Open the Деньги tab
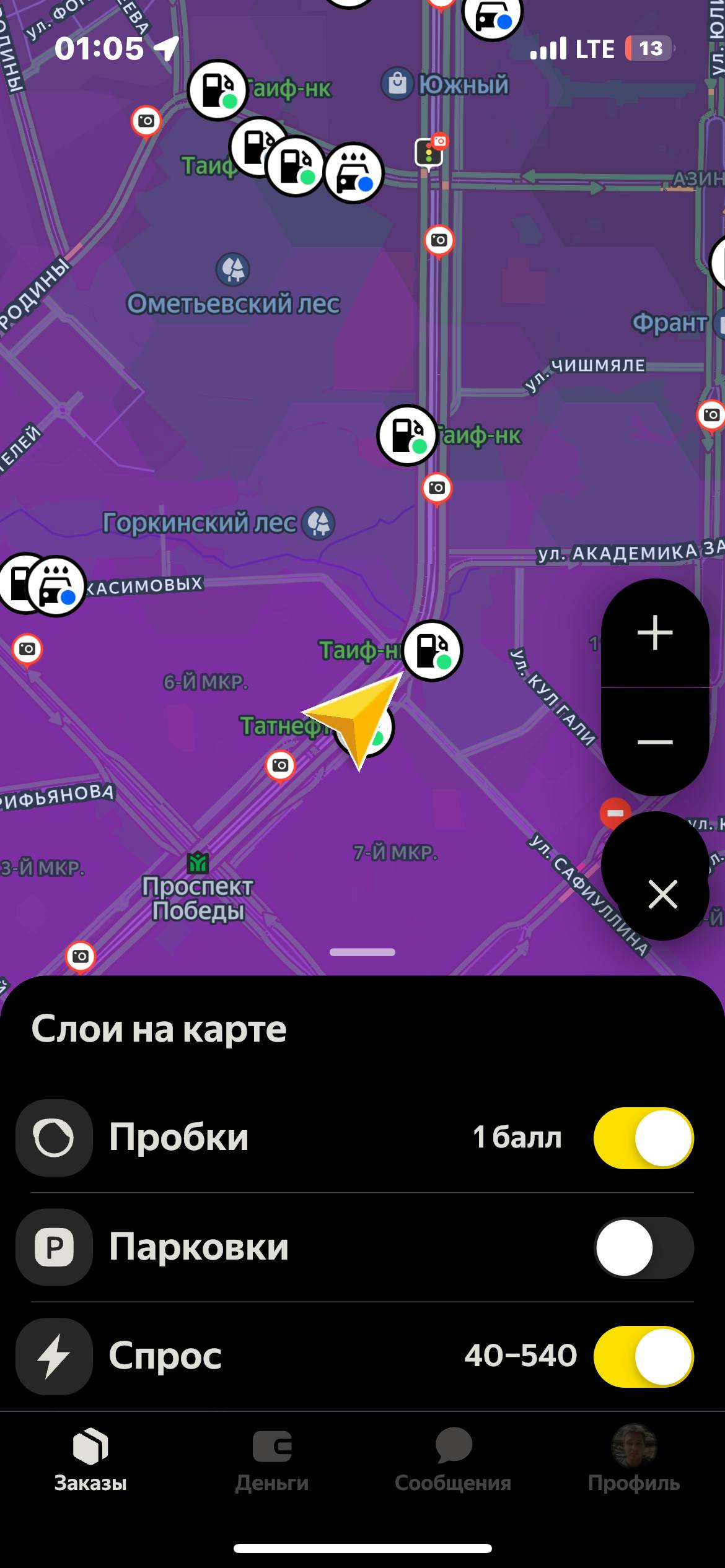The image size is (725, 1568). pos(271,1461)
